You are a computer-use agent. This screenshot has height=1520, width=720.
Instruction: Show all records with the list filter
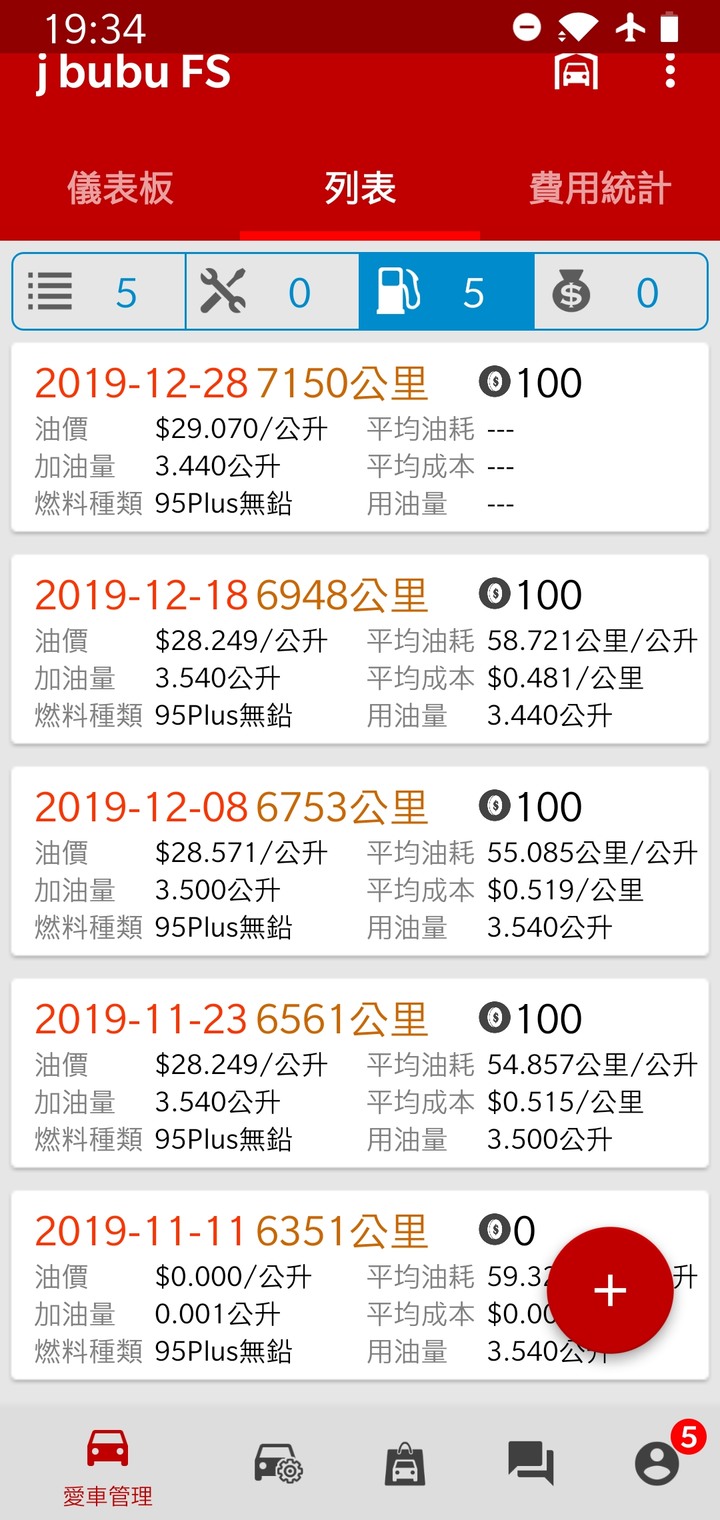99,292
